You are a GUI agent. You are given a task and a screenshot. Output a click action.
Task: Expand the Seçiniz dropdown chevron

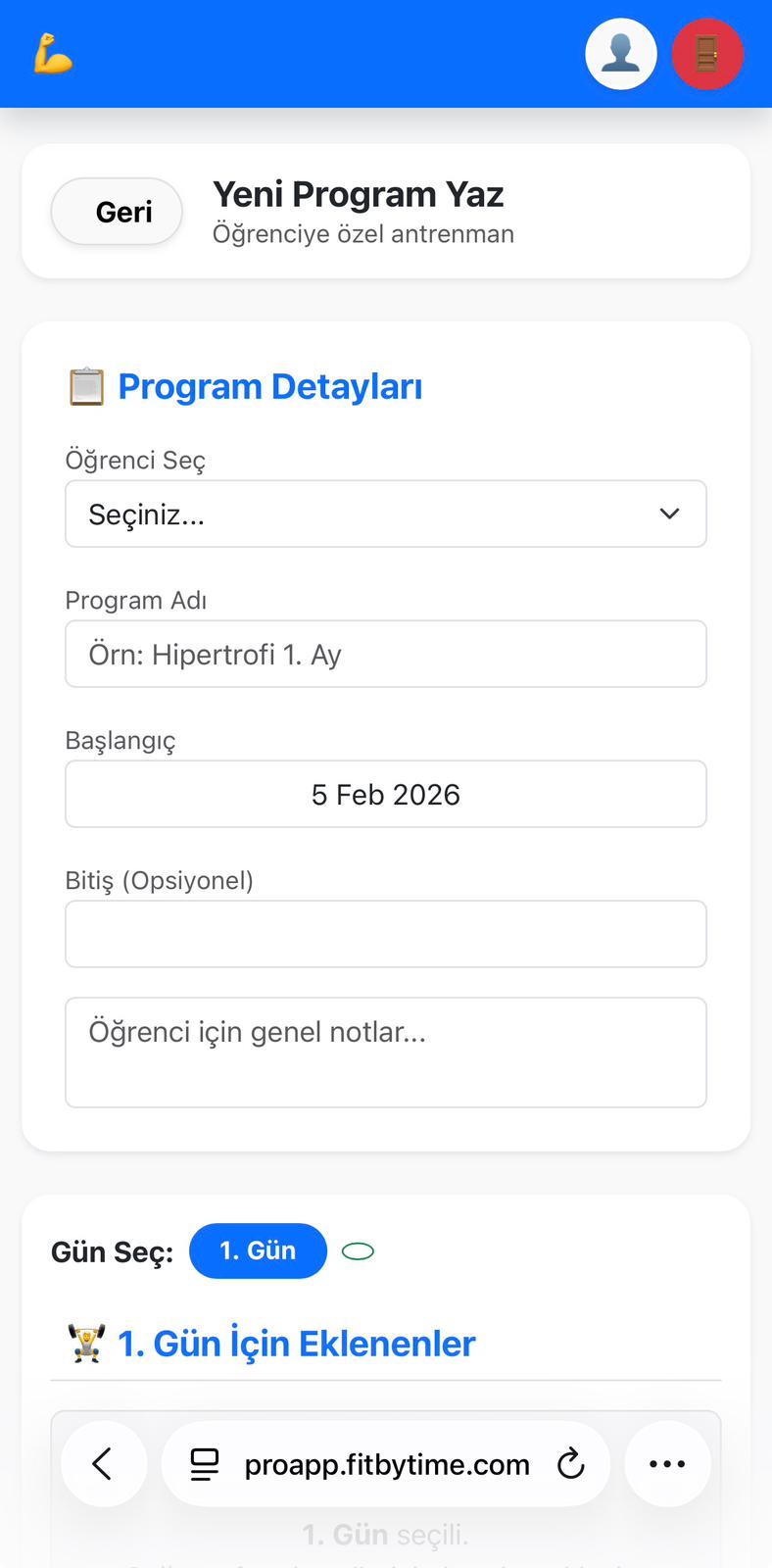[669, 514]
